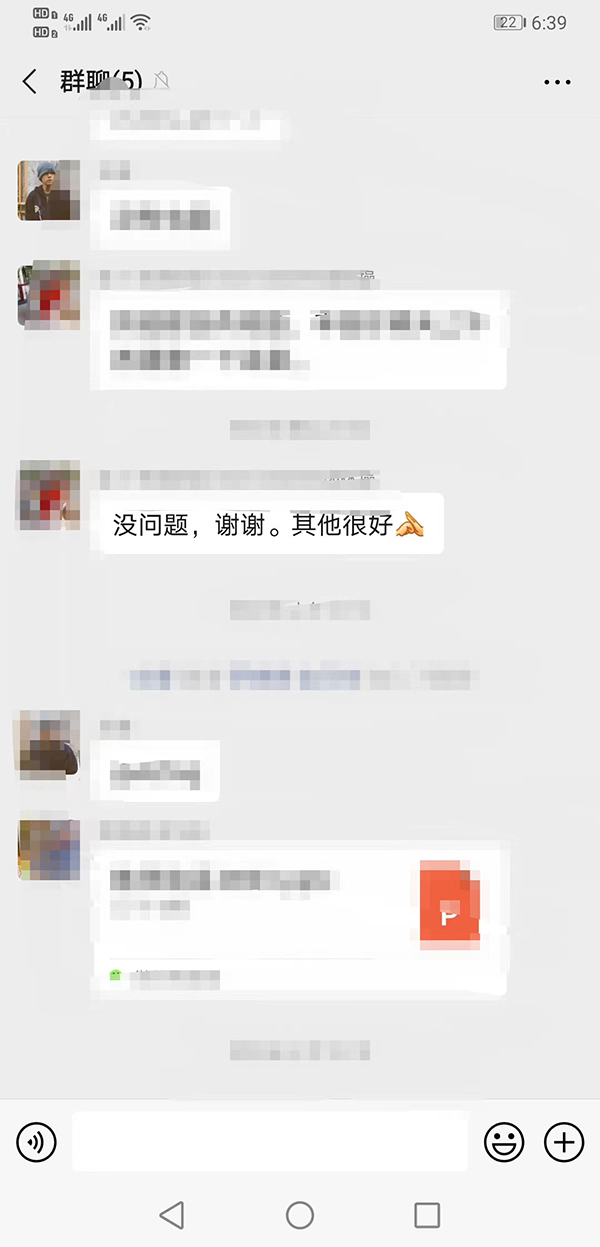
Task: View profile of the blue-hat avatar sender
Action: point(48,190)
